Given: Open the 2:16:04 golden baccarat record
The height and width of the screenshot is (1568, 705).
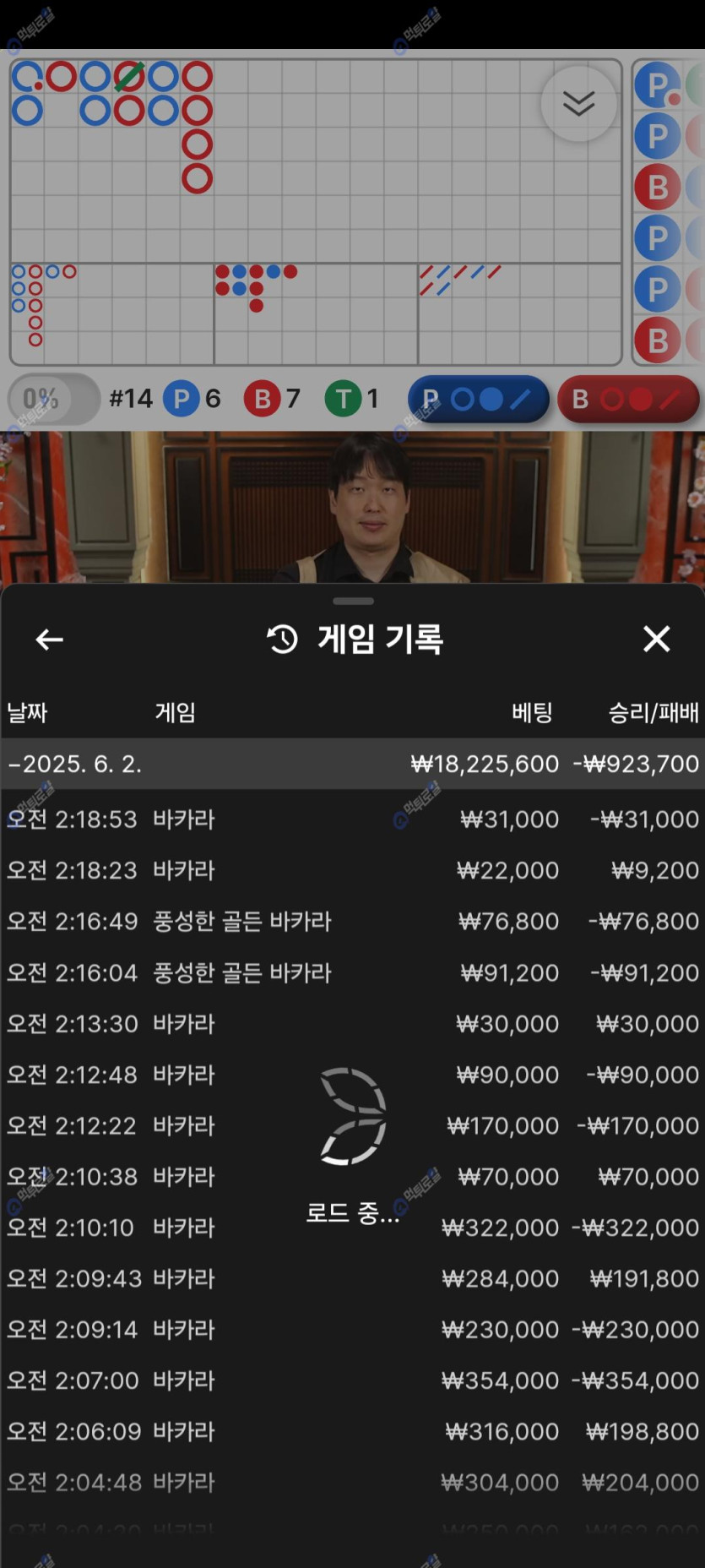Looking at the screenshot, I should tap(352, 972).
